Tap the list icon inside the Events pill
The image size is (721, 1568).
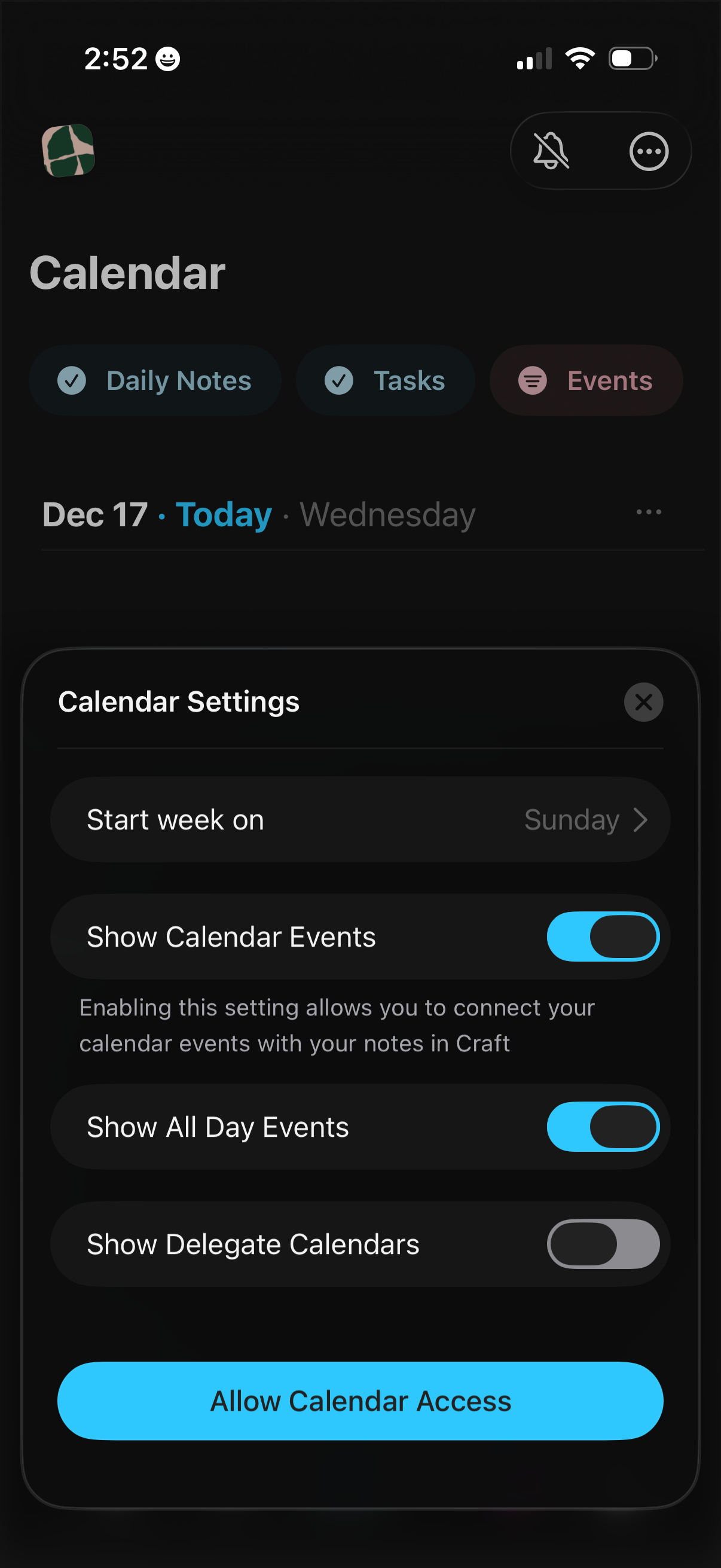[x=533, y=380]
